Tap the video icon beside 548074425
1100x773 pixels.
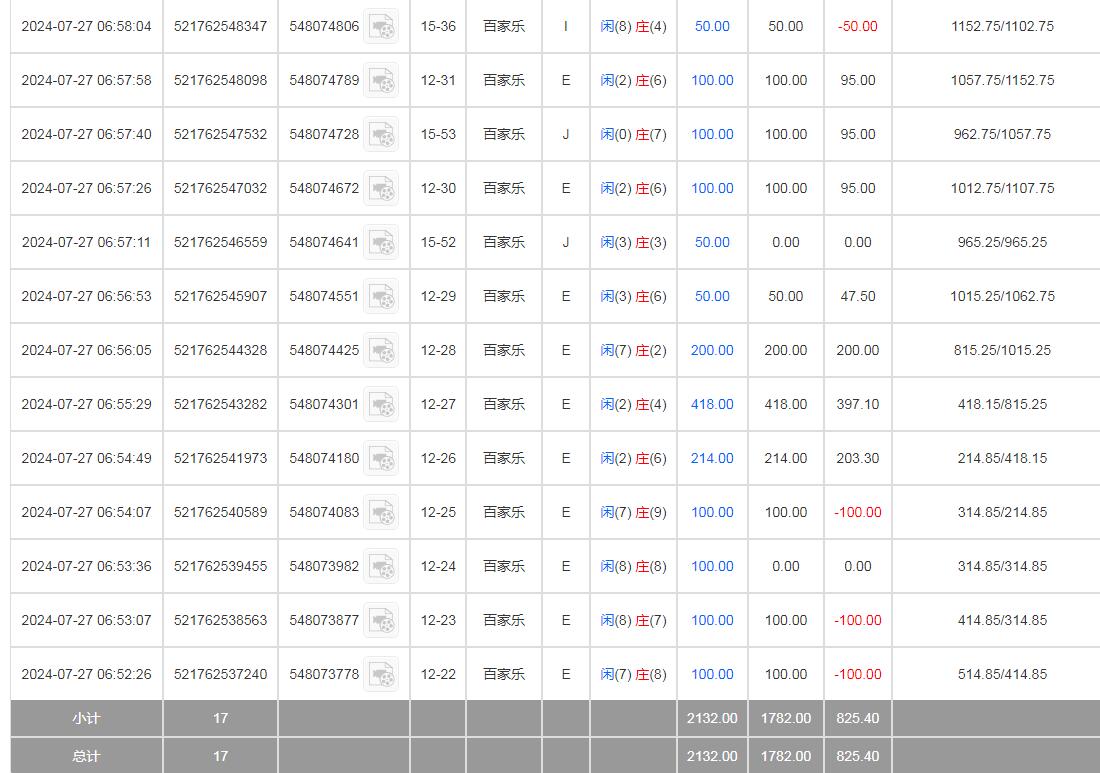coord(380,351)
